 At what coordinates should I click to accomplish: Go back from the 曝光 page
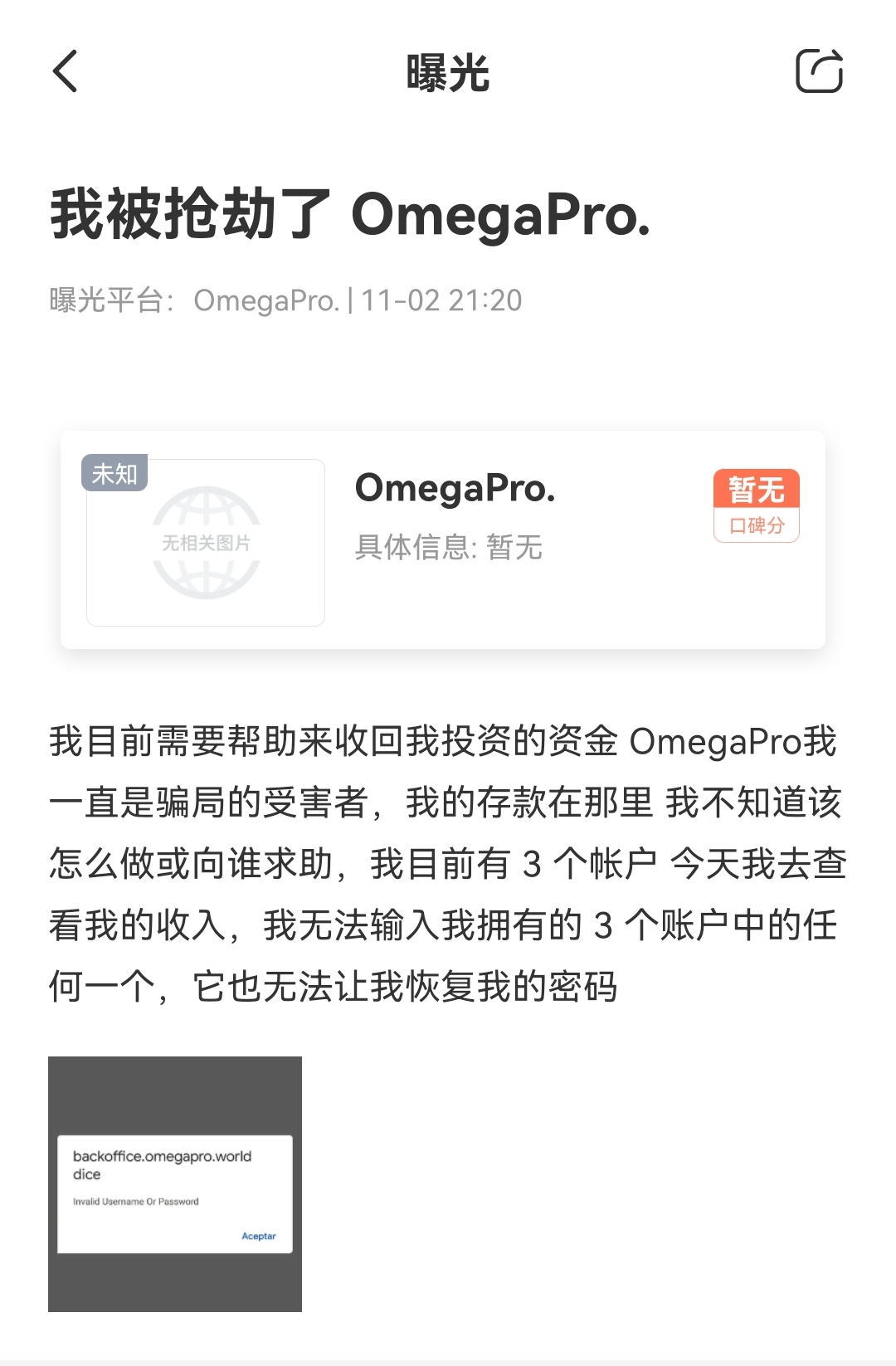pyautogui.click(x=65, y=71)
